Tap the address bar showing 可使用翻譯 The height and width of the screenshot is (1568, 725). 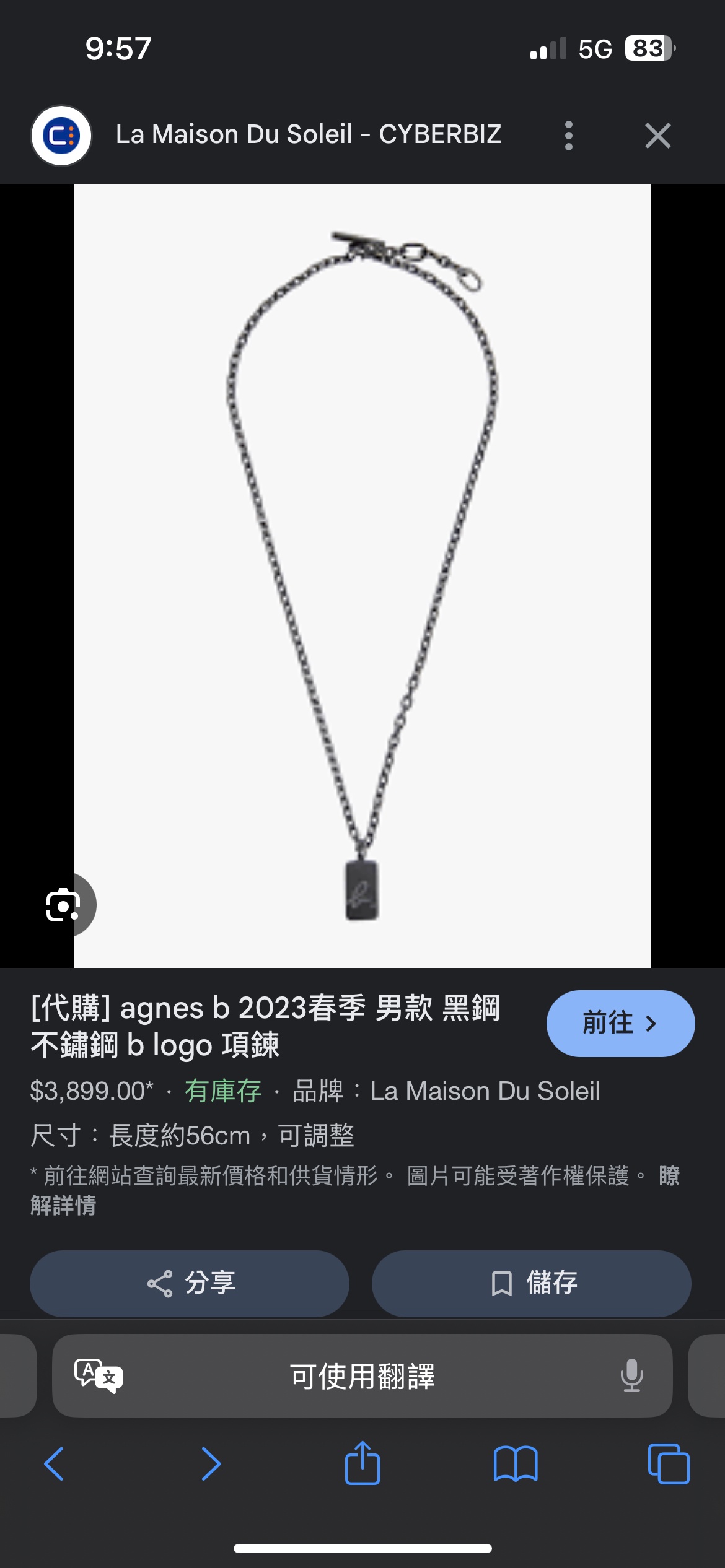pos(362,1376)
